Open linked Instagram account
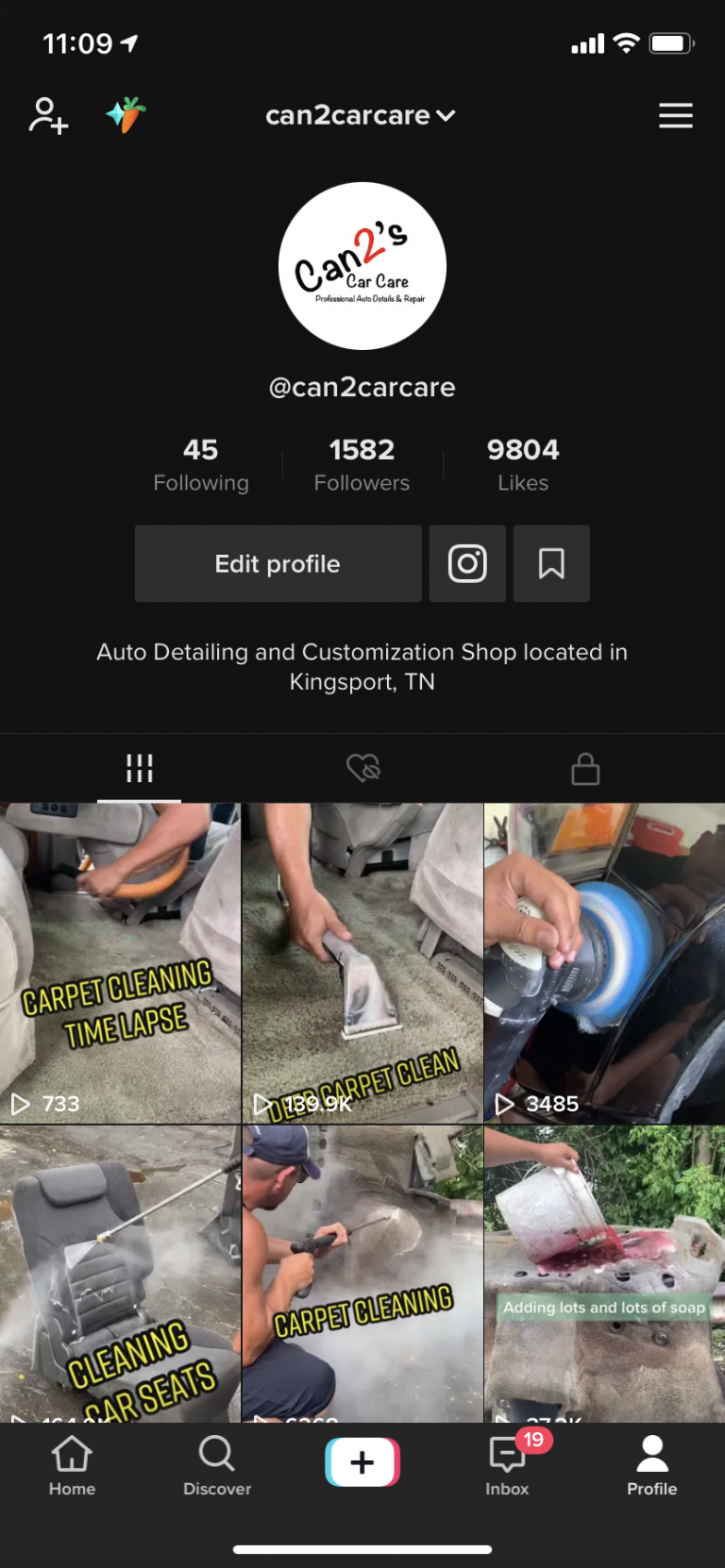This screenshot has height=1568, width=725. pos(467,563)
